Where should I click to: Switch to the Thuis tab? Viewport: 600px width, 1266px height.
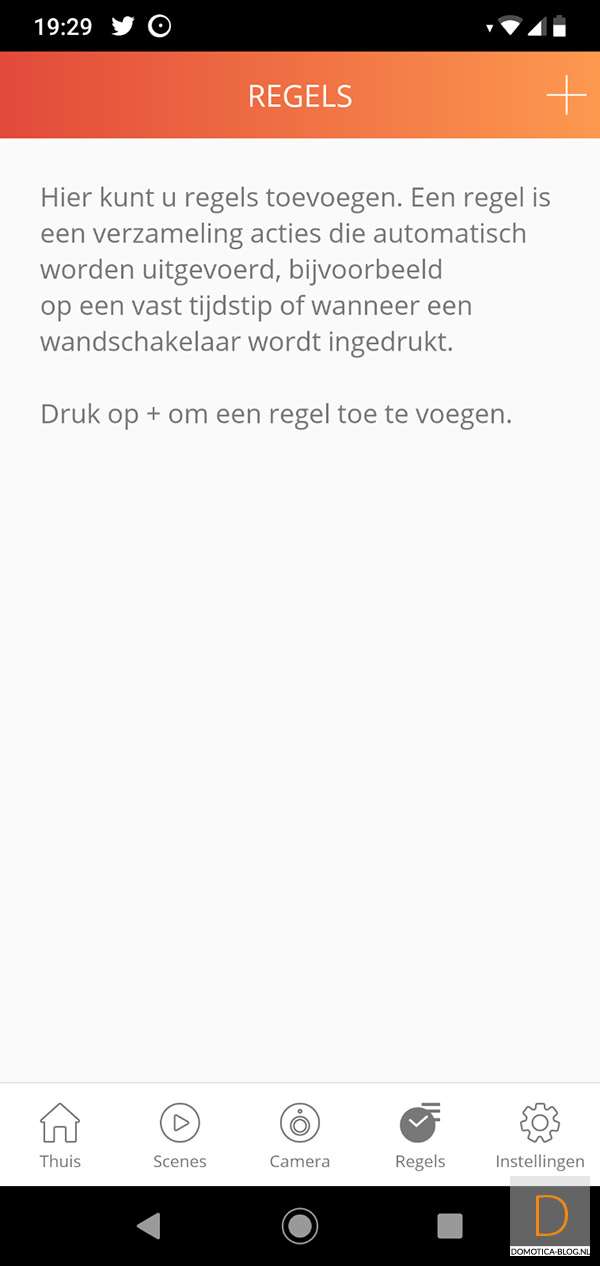pyautogui.click(x=60, y=1135)
